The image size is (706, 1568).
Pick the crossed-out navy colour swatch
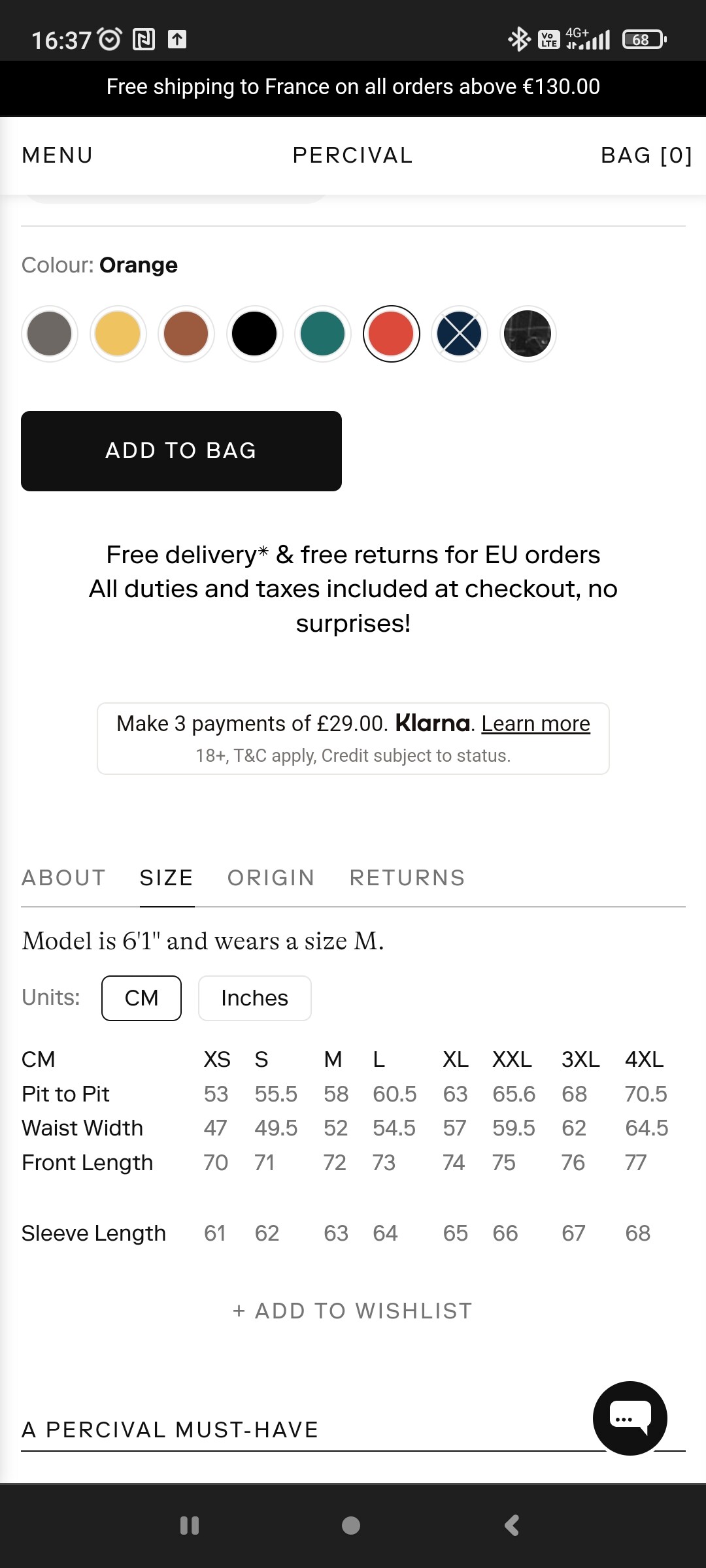[x=460, y=334]
